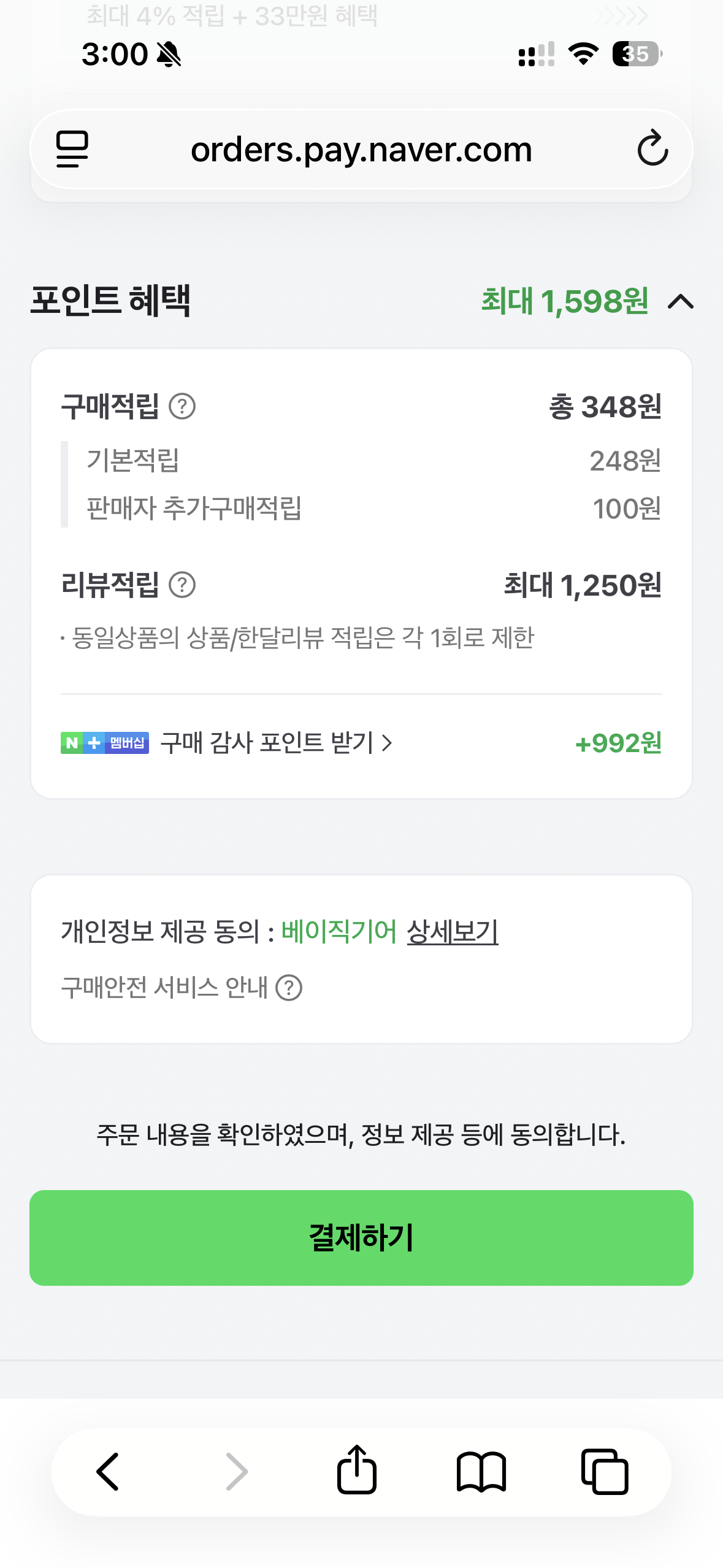
Task: Open the page settings menu in address bar
Action: [x=72, y=148]
